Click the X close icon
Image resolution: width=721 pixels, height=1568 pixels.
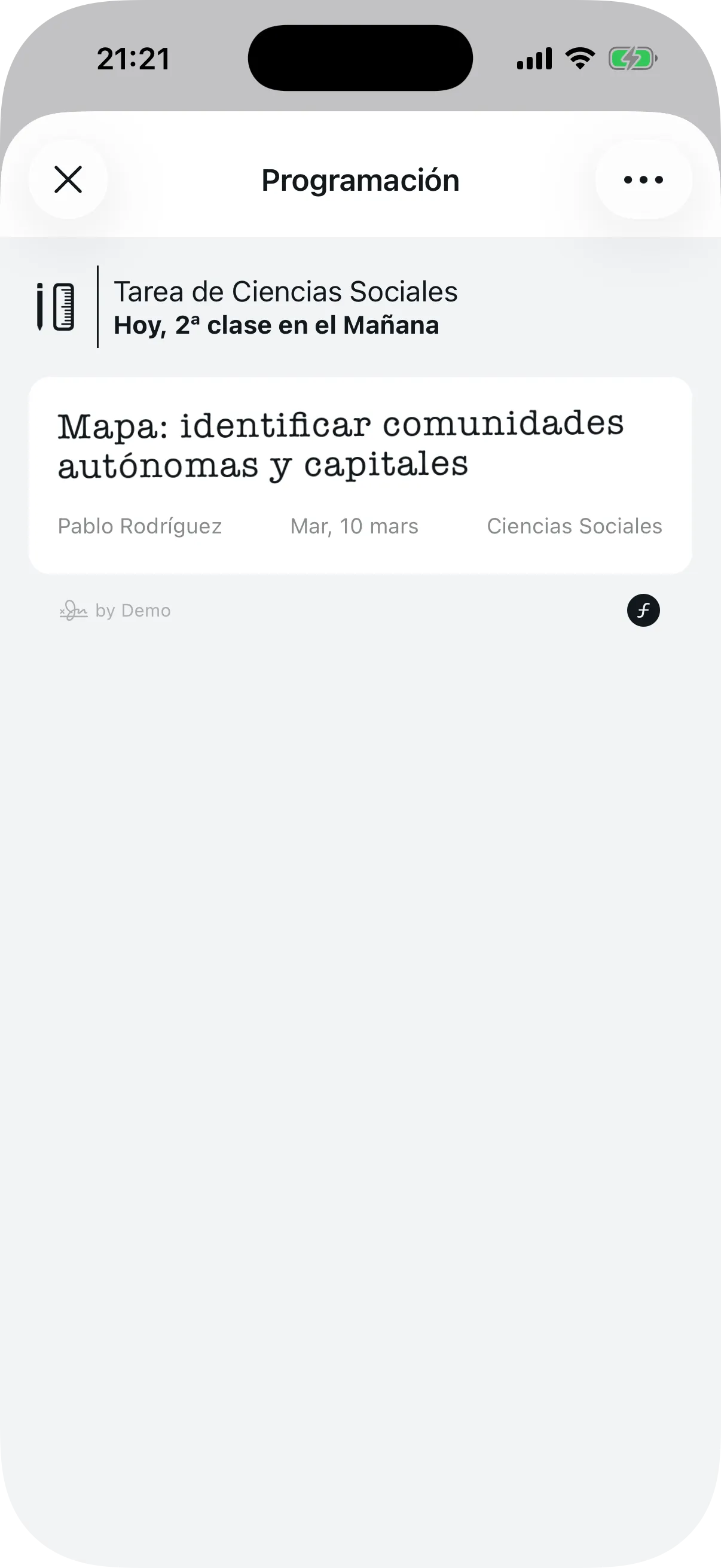[68, 179]
